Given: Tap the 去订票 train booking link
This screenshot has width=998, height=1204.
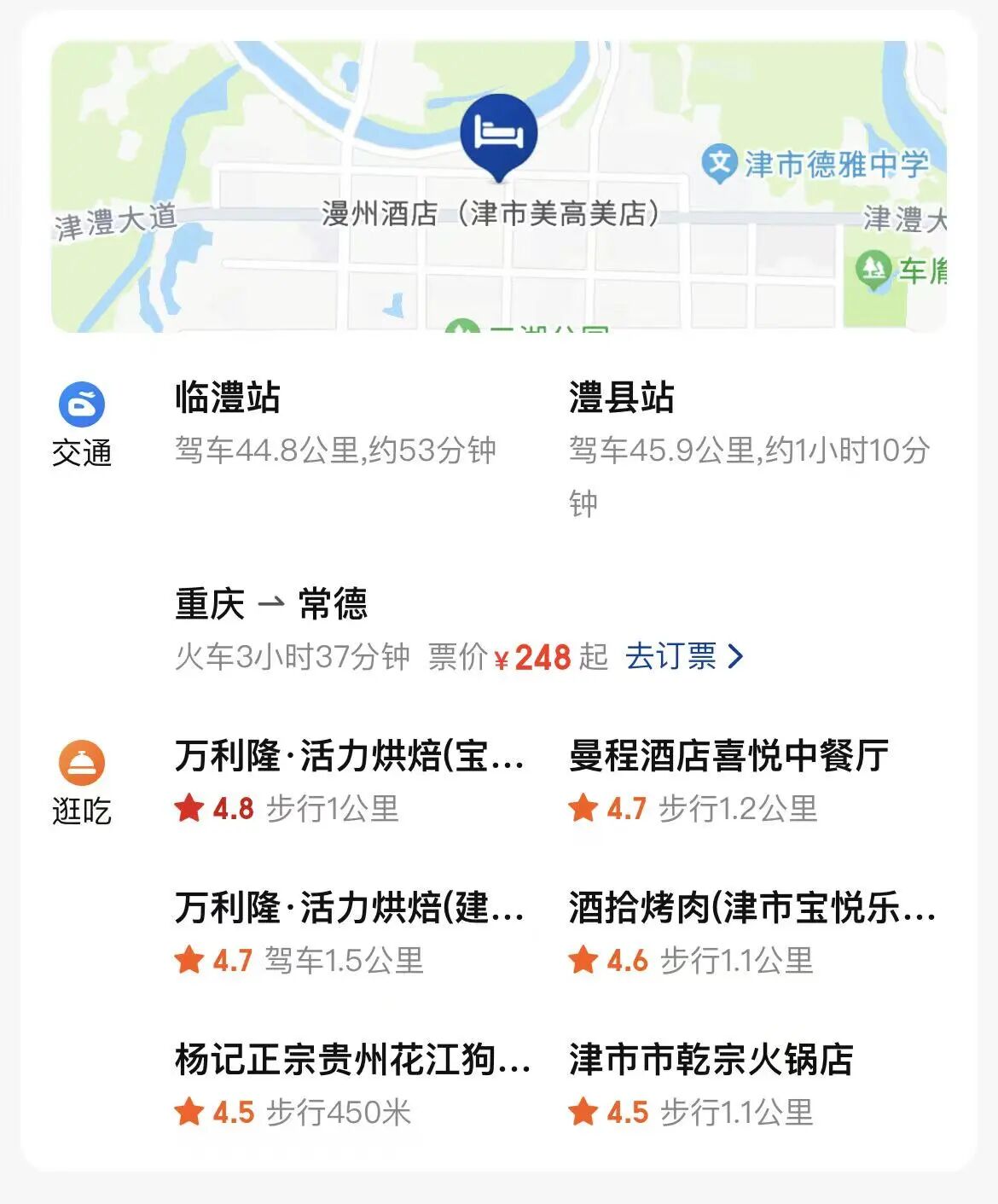Looking at the screenshot, I should [684, 656].
